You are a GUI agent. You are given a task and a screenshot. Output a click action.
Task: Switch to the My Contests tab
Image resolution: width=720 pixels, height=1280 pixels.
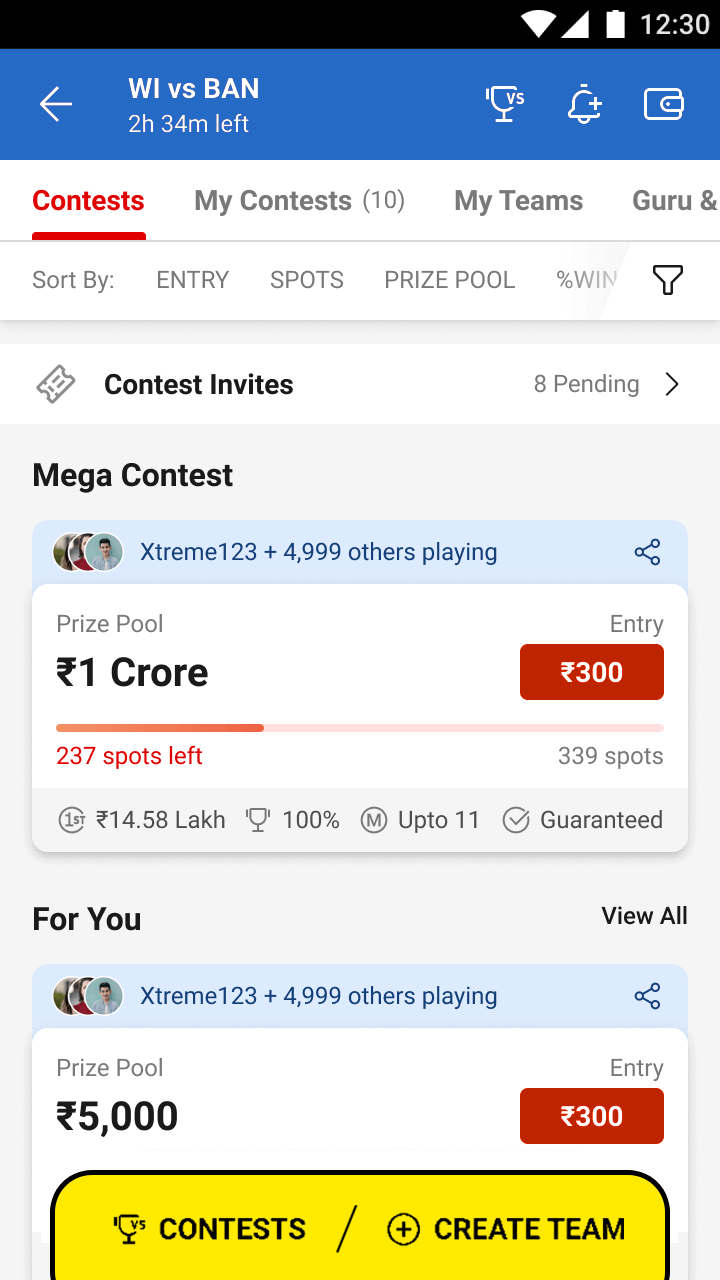[299, 201]
